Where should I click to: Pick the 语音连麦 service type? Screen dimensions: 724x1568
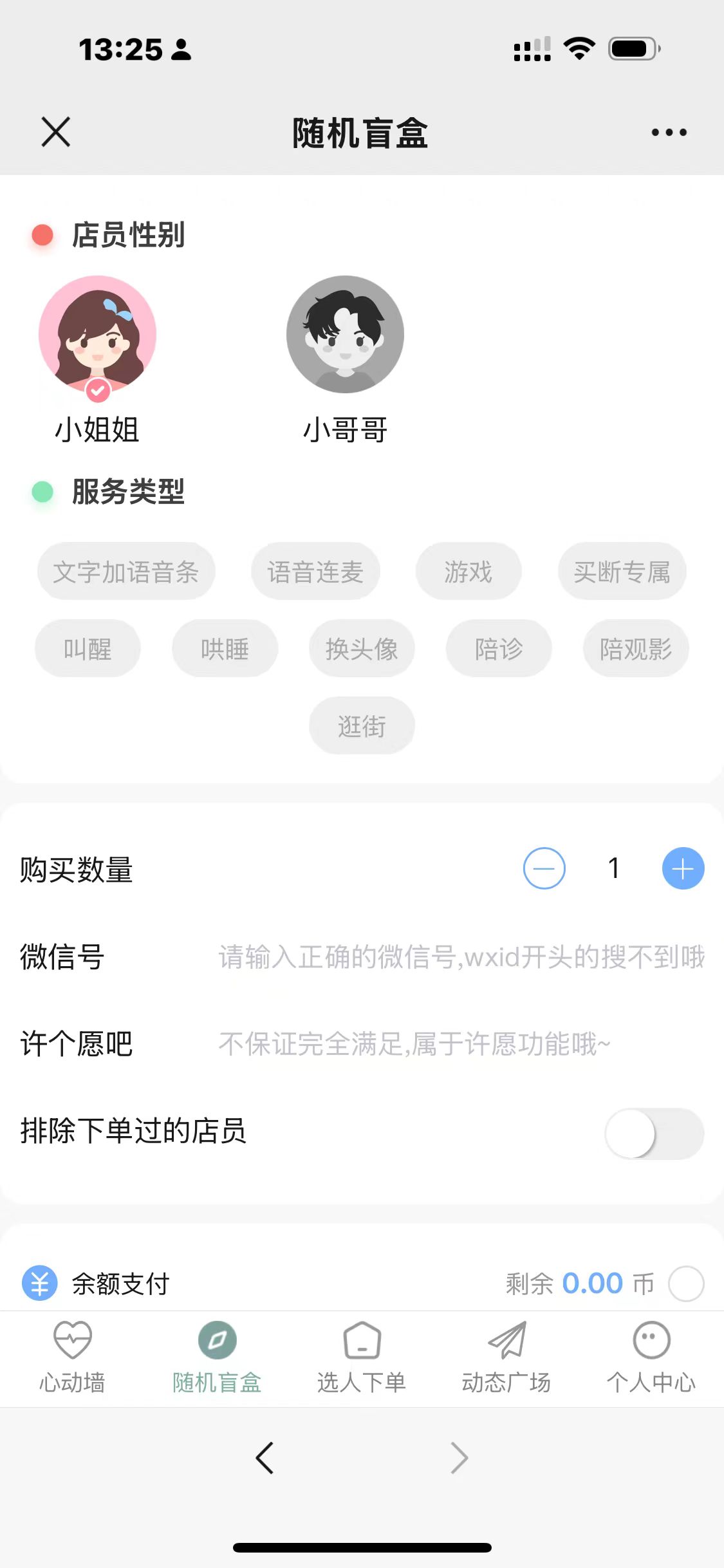pyautogui.click(x=315, y=572)
